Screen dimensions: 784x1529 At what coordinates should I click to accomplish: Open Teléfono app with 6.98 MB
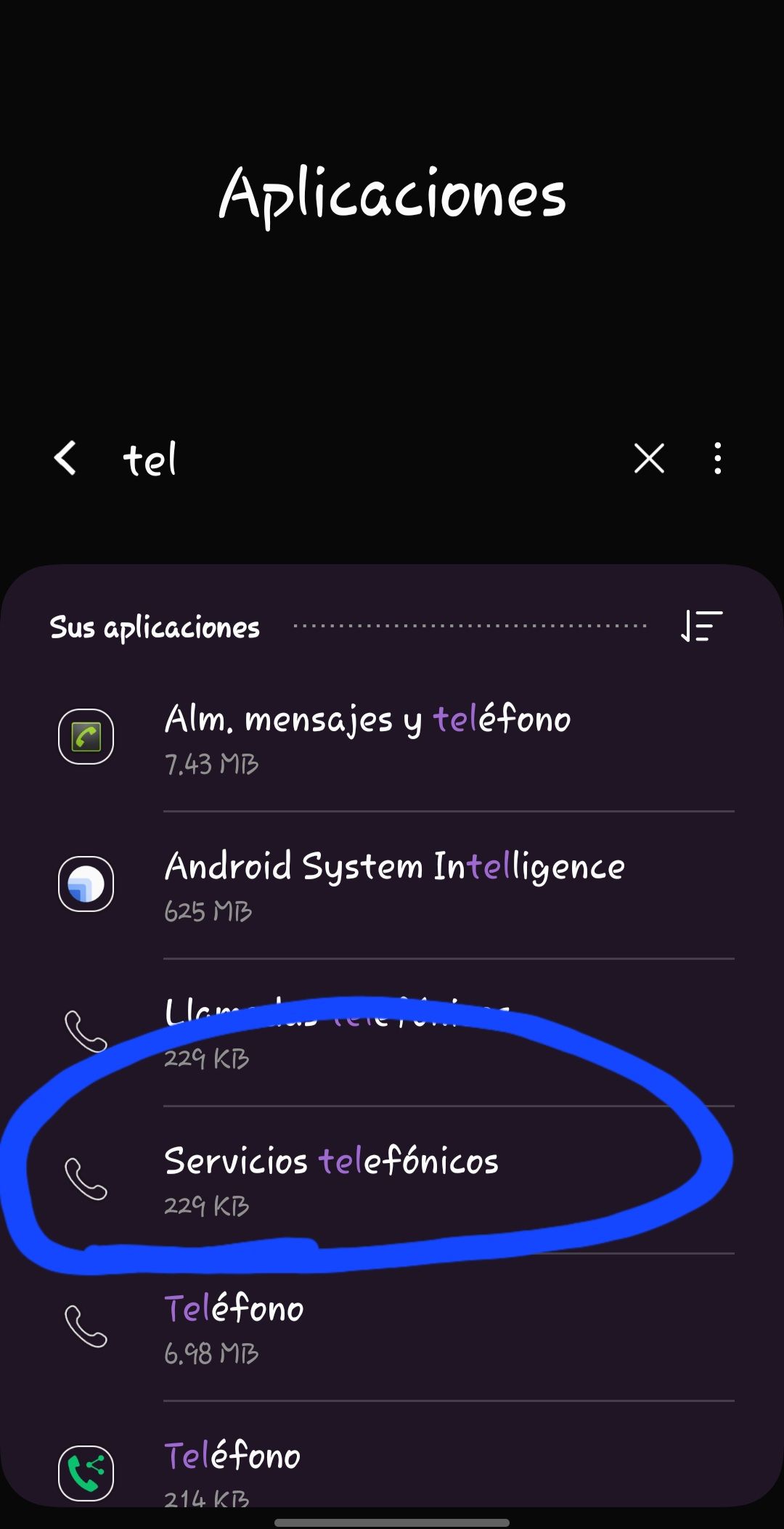pyautogui.click(x=392, y=1327)
